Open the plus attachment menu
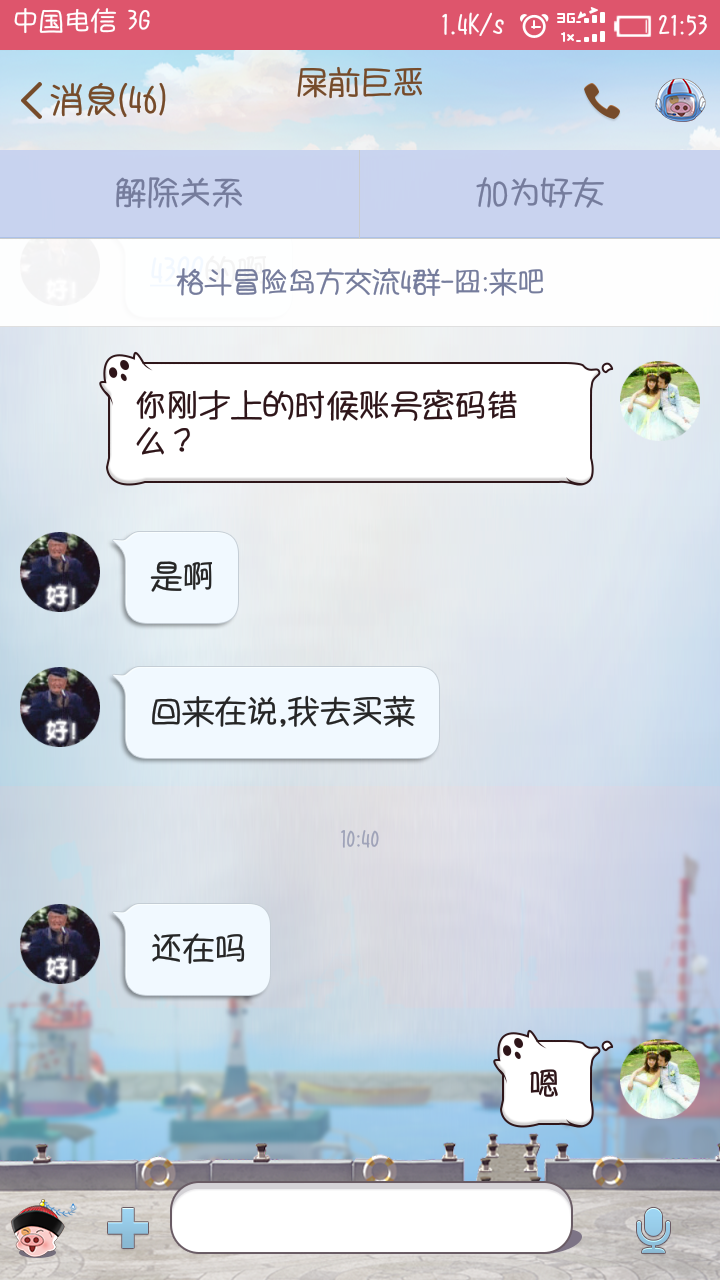 [128, 1229]
